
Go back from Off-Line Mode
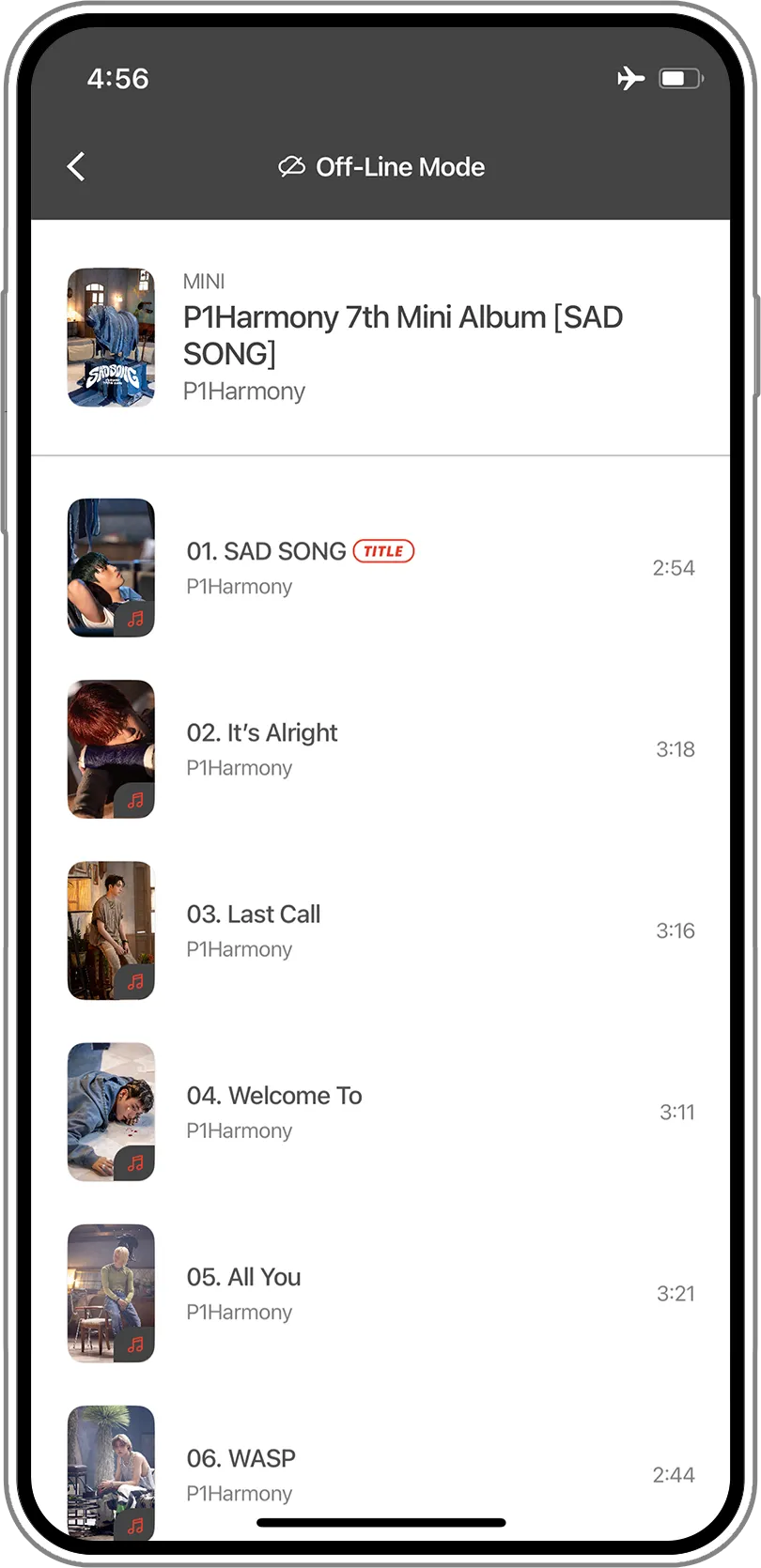[x=77, y=167]
